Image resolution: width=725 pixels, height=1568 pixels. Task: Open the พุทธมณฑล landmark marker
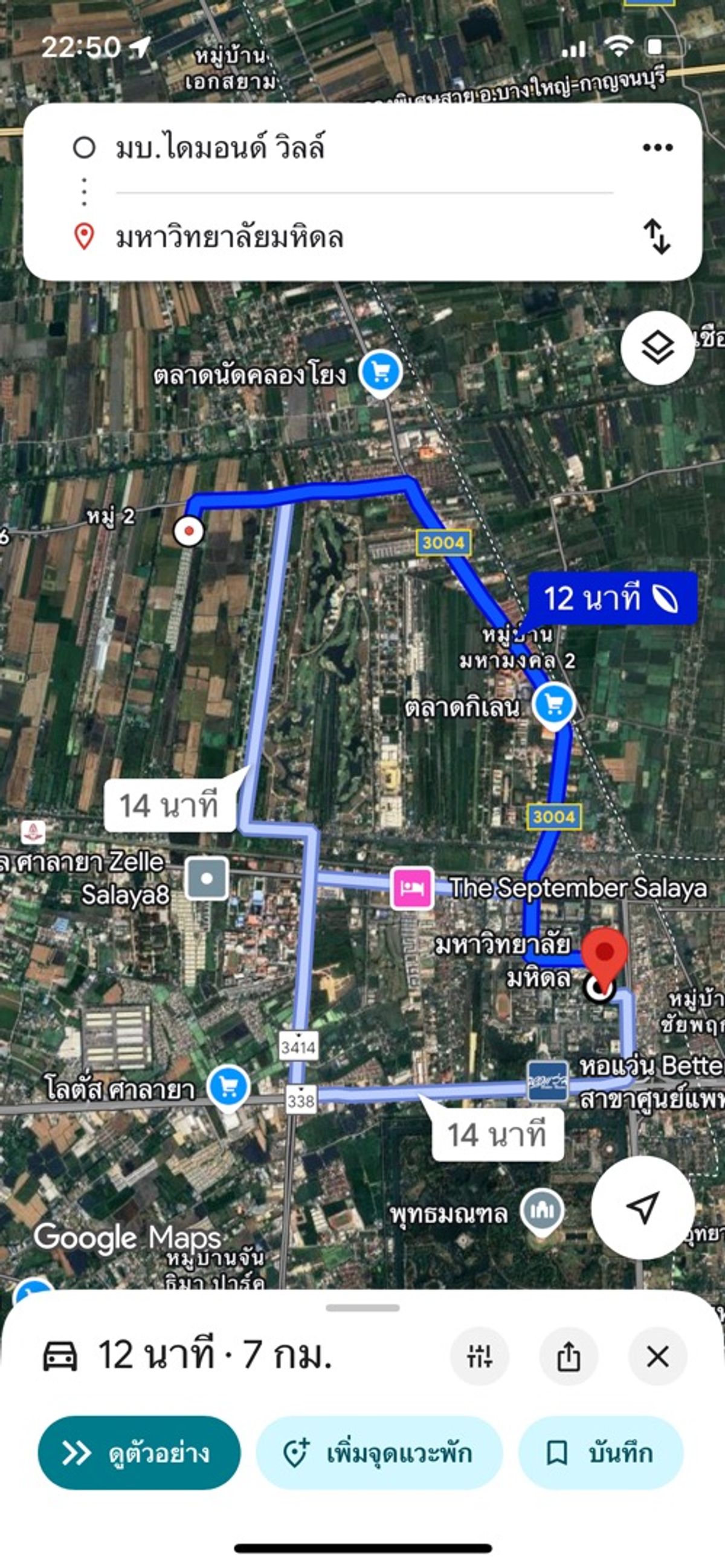click(x=541, y=1211)
